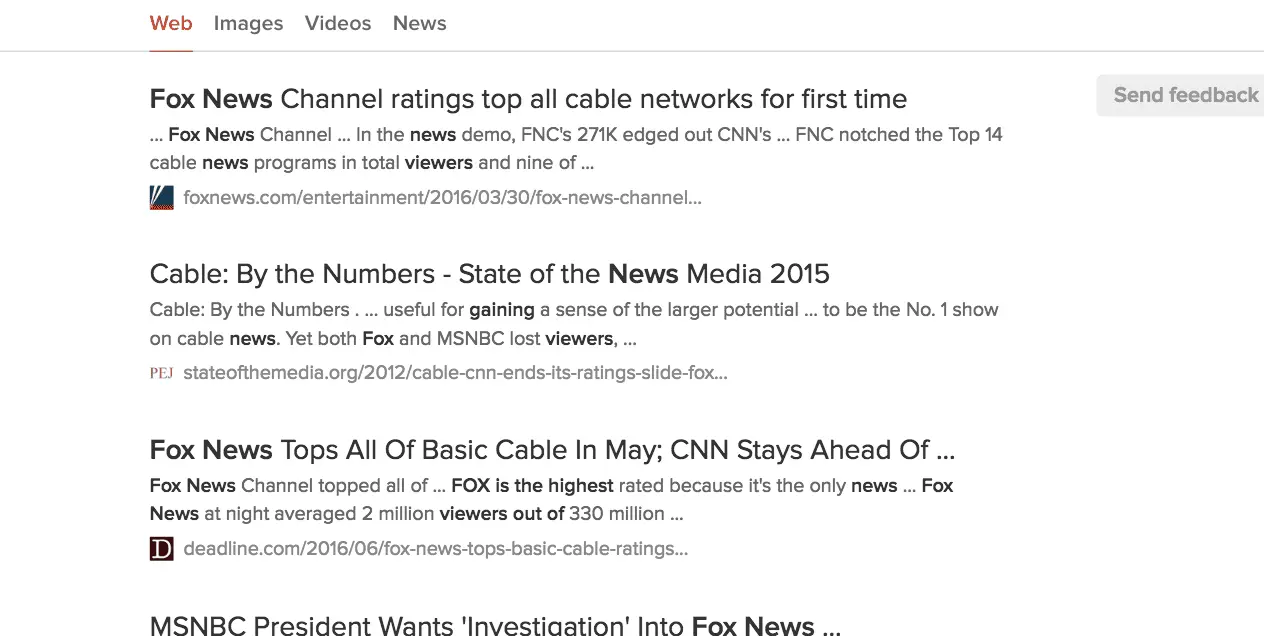Open 'Cable: By the Numbers' result
Image resolution: width=1264 pixels, height=636 pixels.
point(489,274)
